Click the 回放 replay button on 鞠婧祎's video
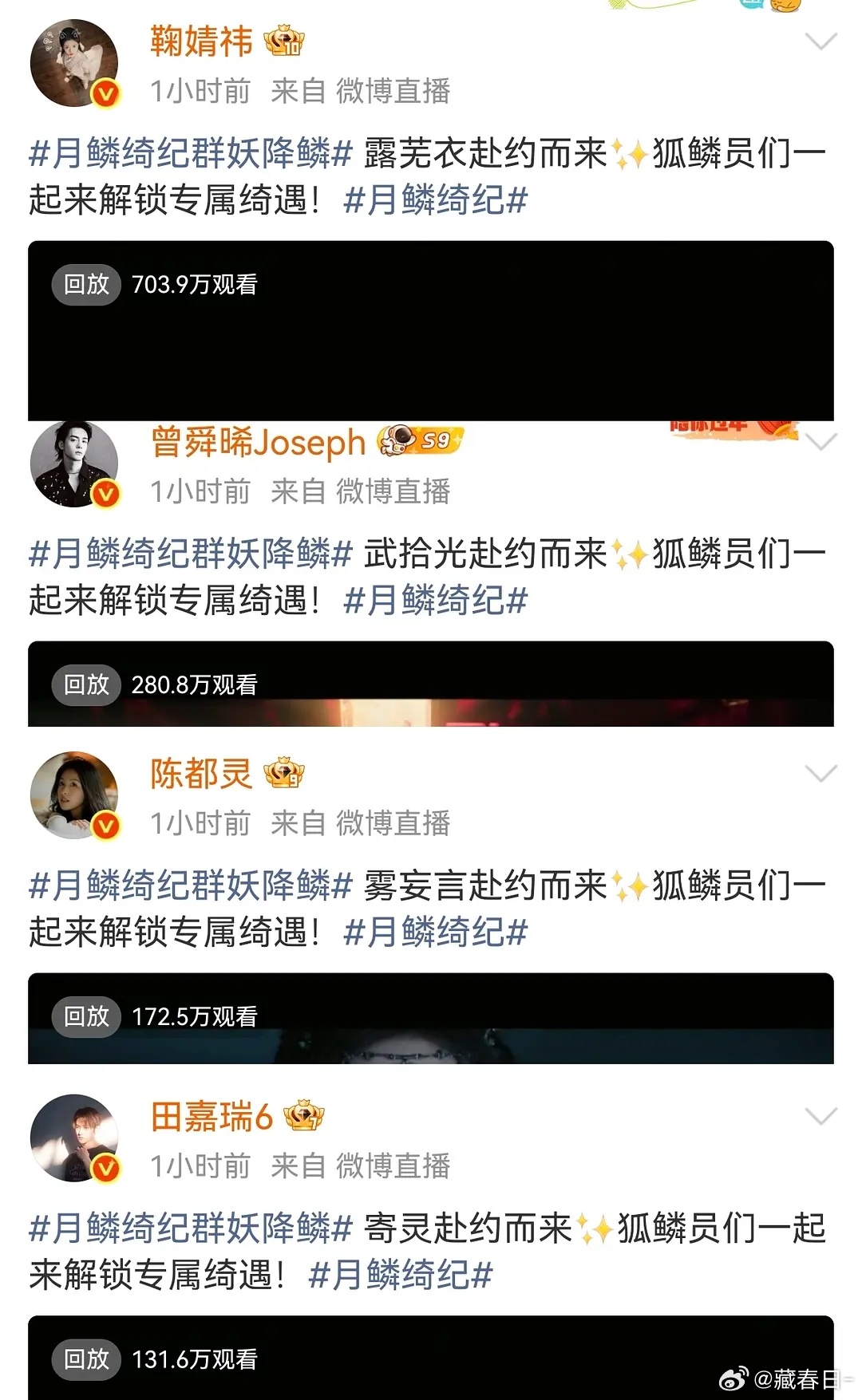The width and height of the screenshot is (862, 1400). [85, 283]
